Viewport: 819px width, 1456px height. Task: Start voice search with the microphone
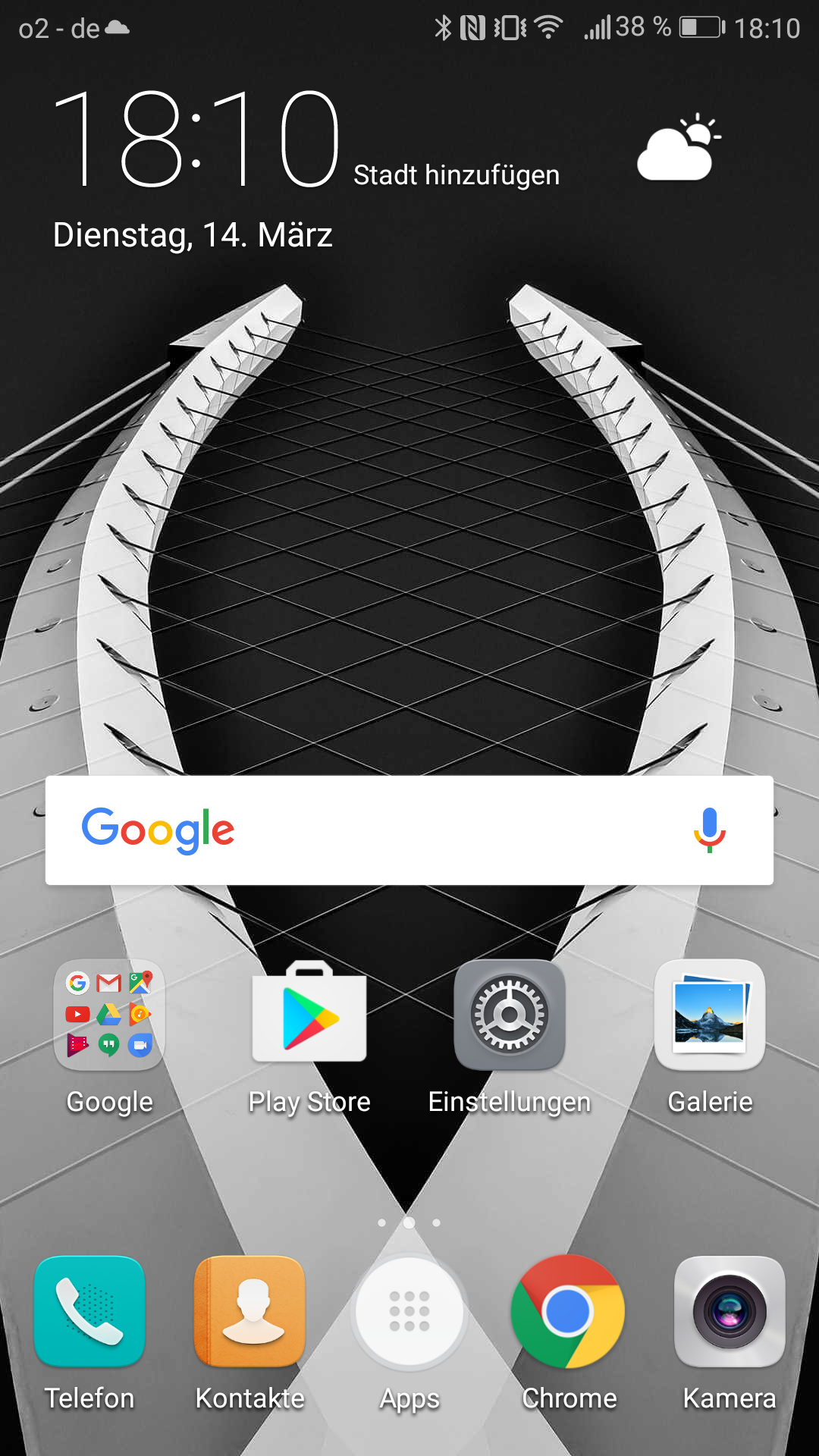(x=709, y=830)
